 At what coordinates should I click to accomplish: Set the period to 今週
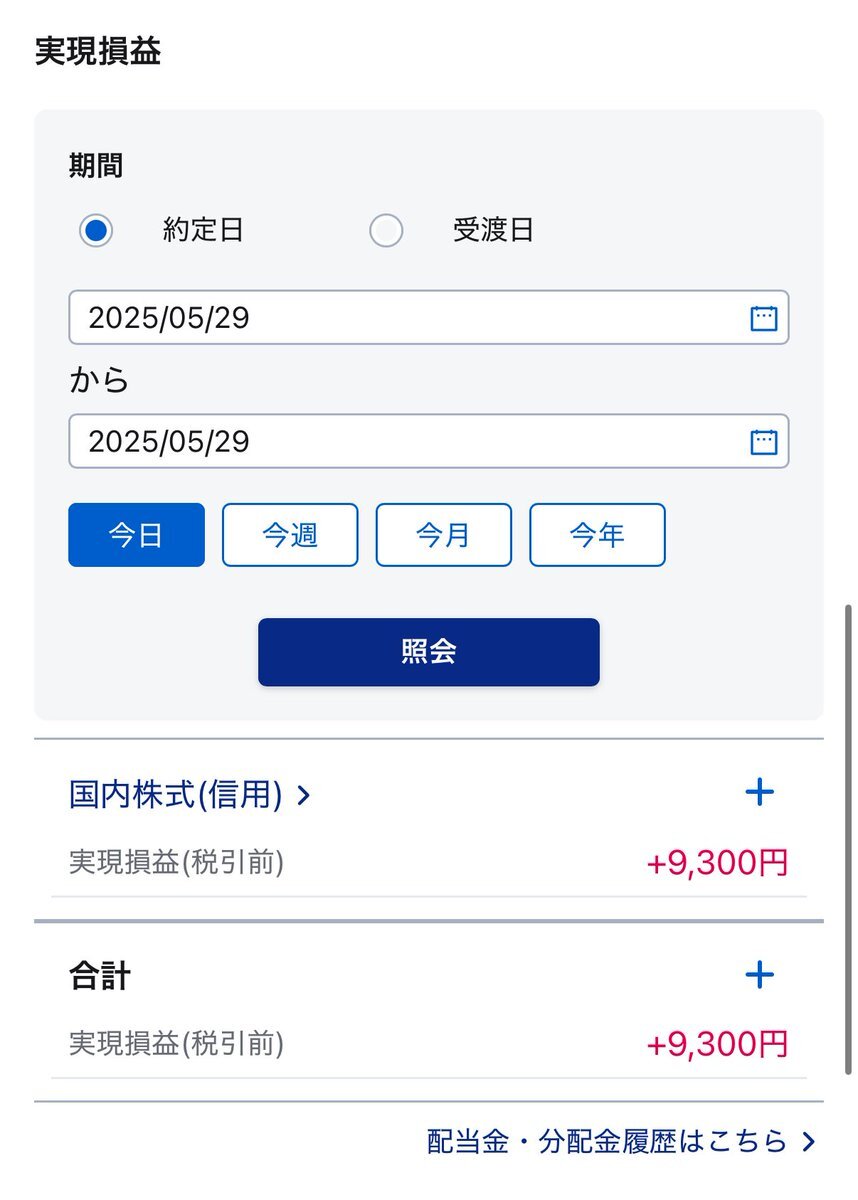(290, 535)
